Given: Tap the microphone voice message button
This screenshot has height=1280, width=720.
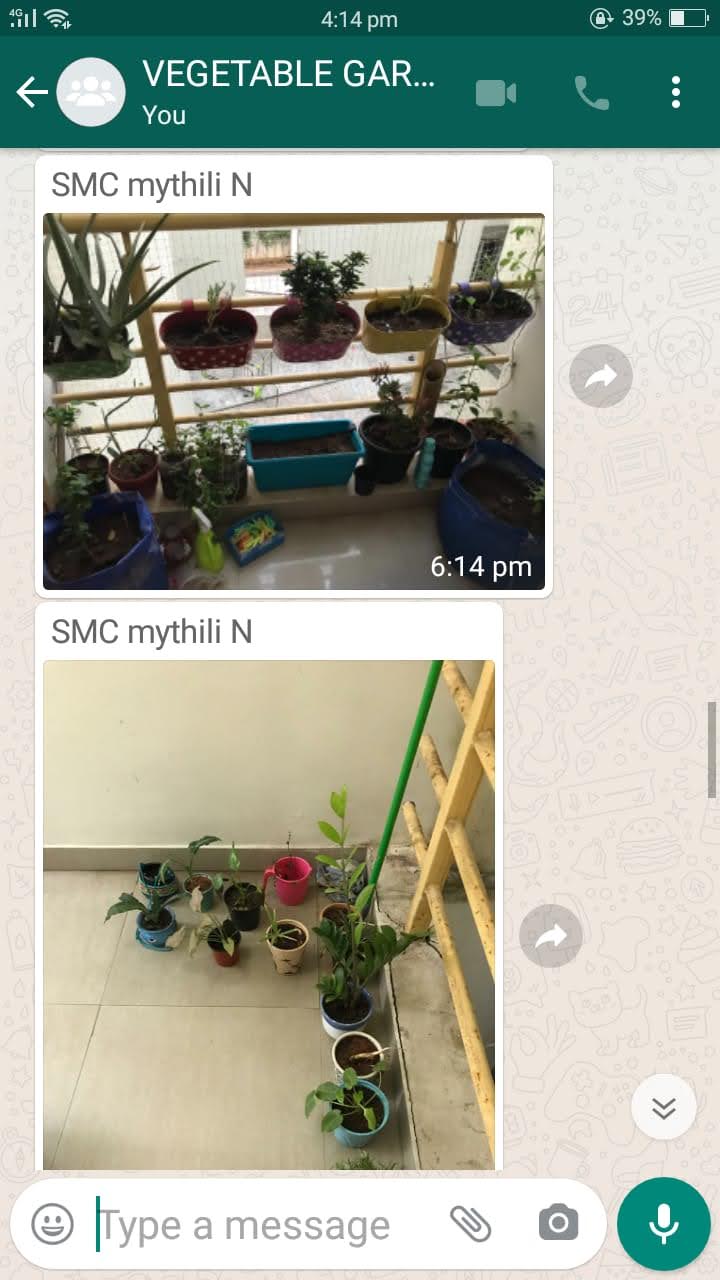Looking at the screenshot, I should click(x=663, y=1223).
